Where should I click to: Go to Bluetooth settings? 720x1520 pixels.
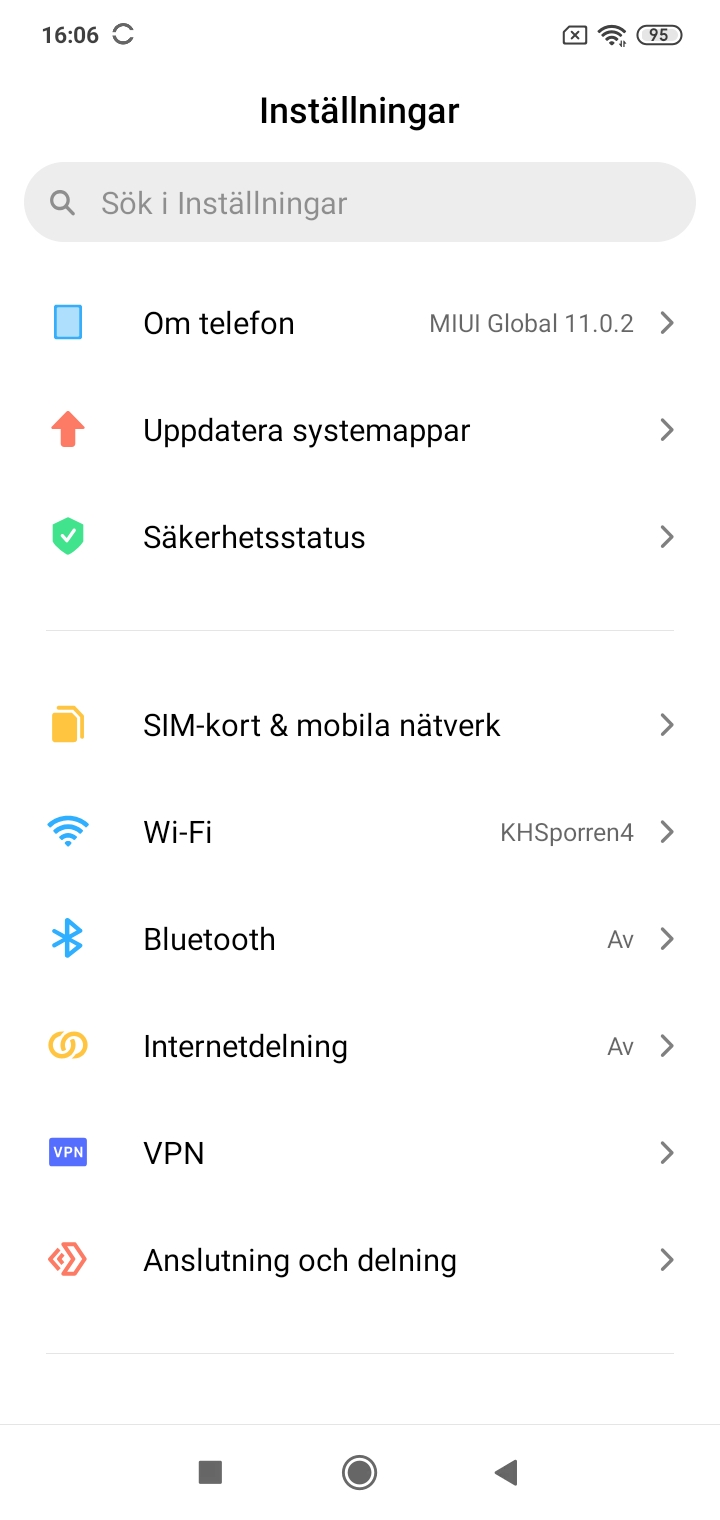point(360,939)
